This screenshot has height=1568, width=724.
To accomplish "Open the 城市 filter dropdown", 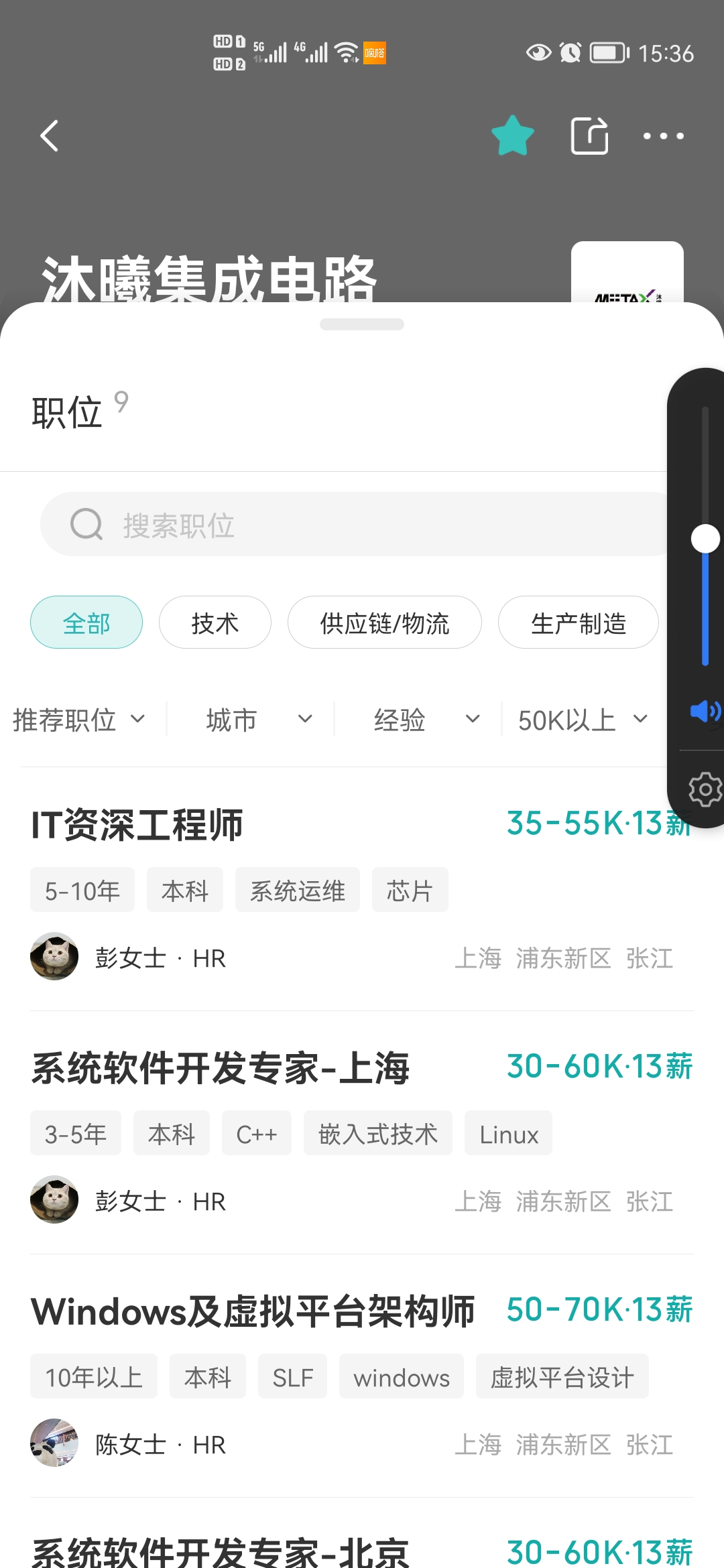I will 258,720.
